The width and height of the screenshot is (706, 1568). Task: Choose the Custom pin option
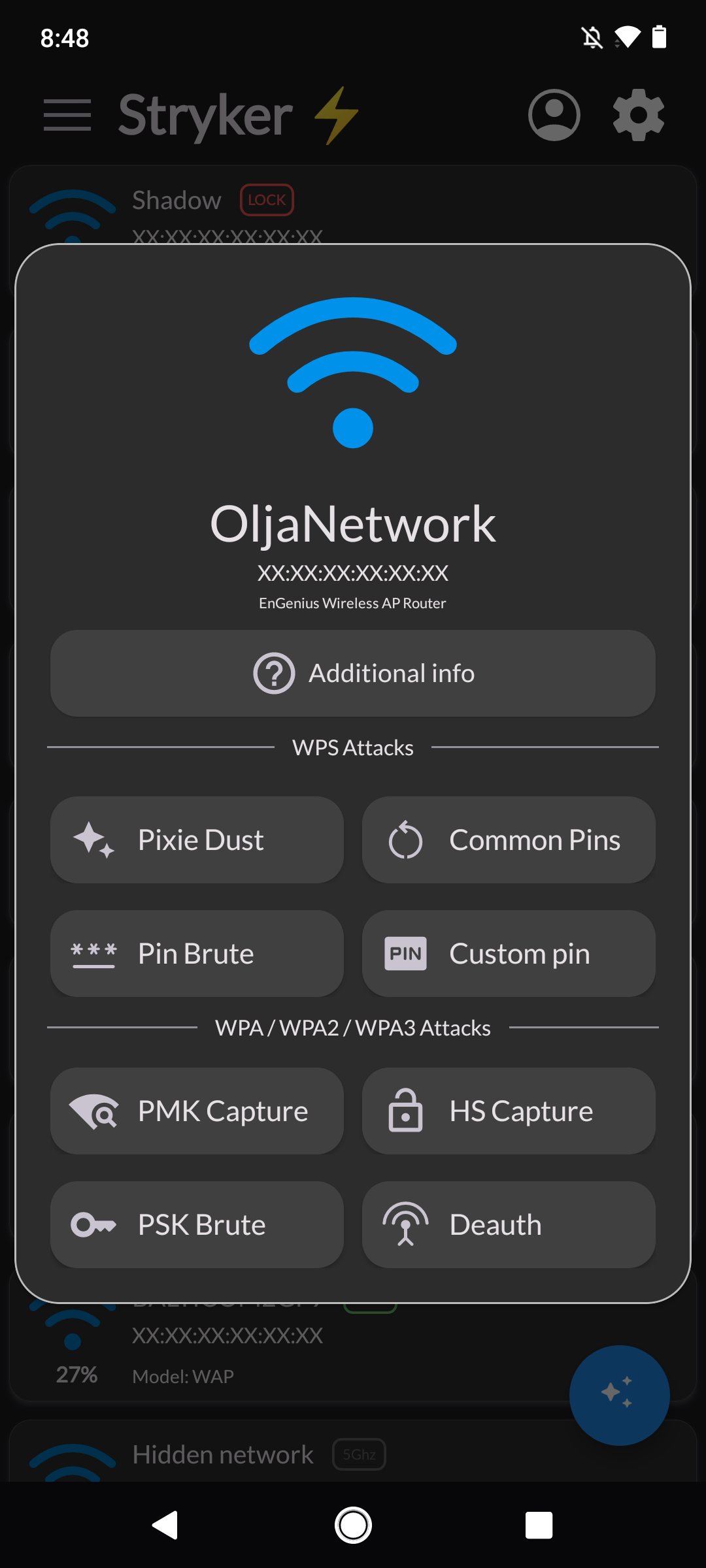click(509, 953)
